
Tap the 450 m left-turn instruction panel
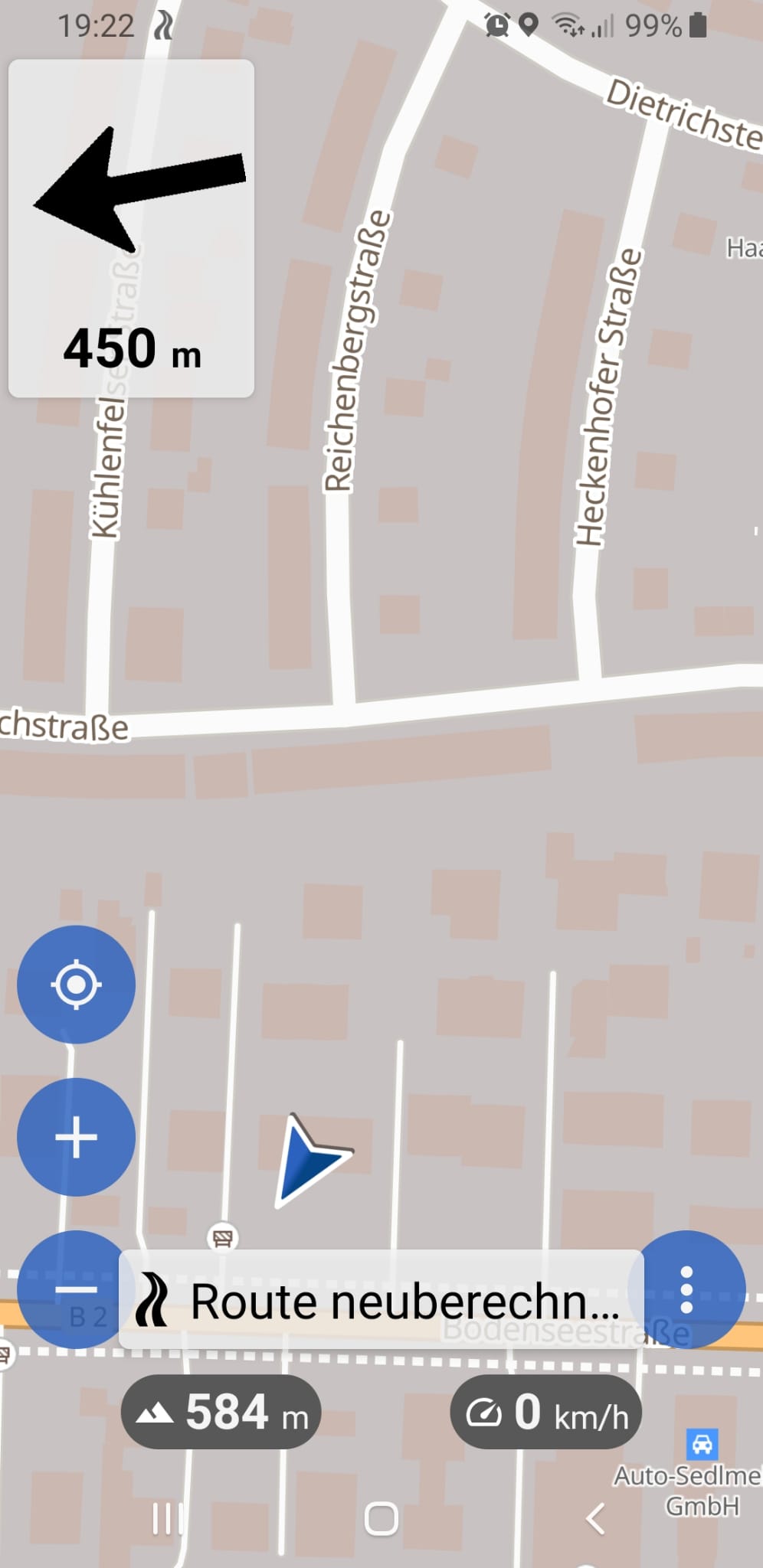pyautogui.click(x=131, y=228)
